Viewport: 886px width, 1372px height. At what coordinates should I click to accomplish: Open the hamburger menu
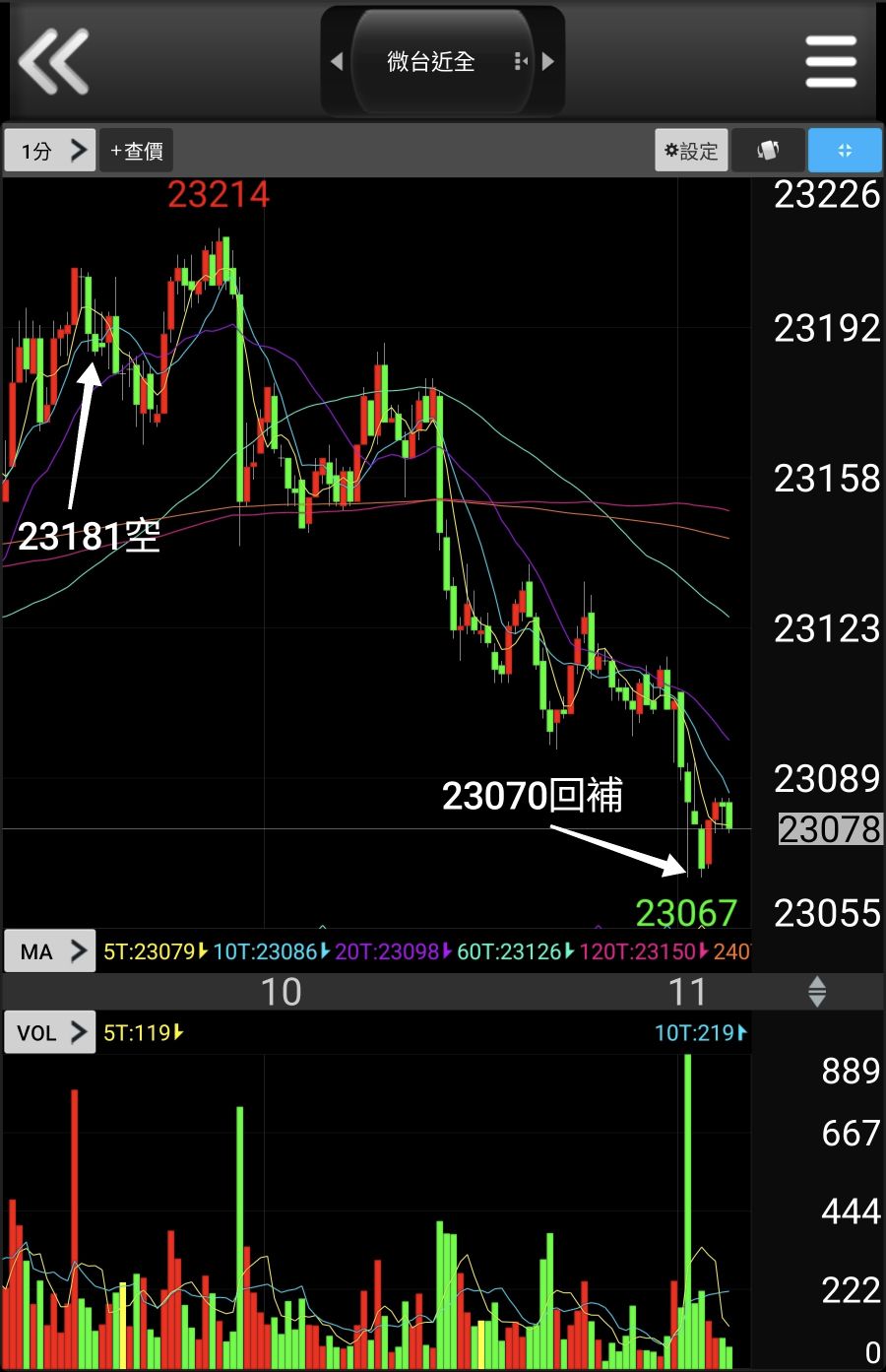click(x=830, y=61)
